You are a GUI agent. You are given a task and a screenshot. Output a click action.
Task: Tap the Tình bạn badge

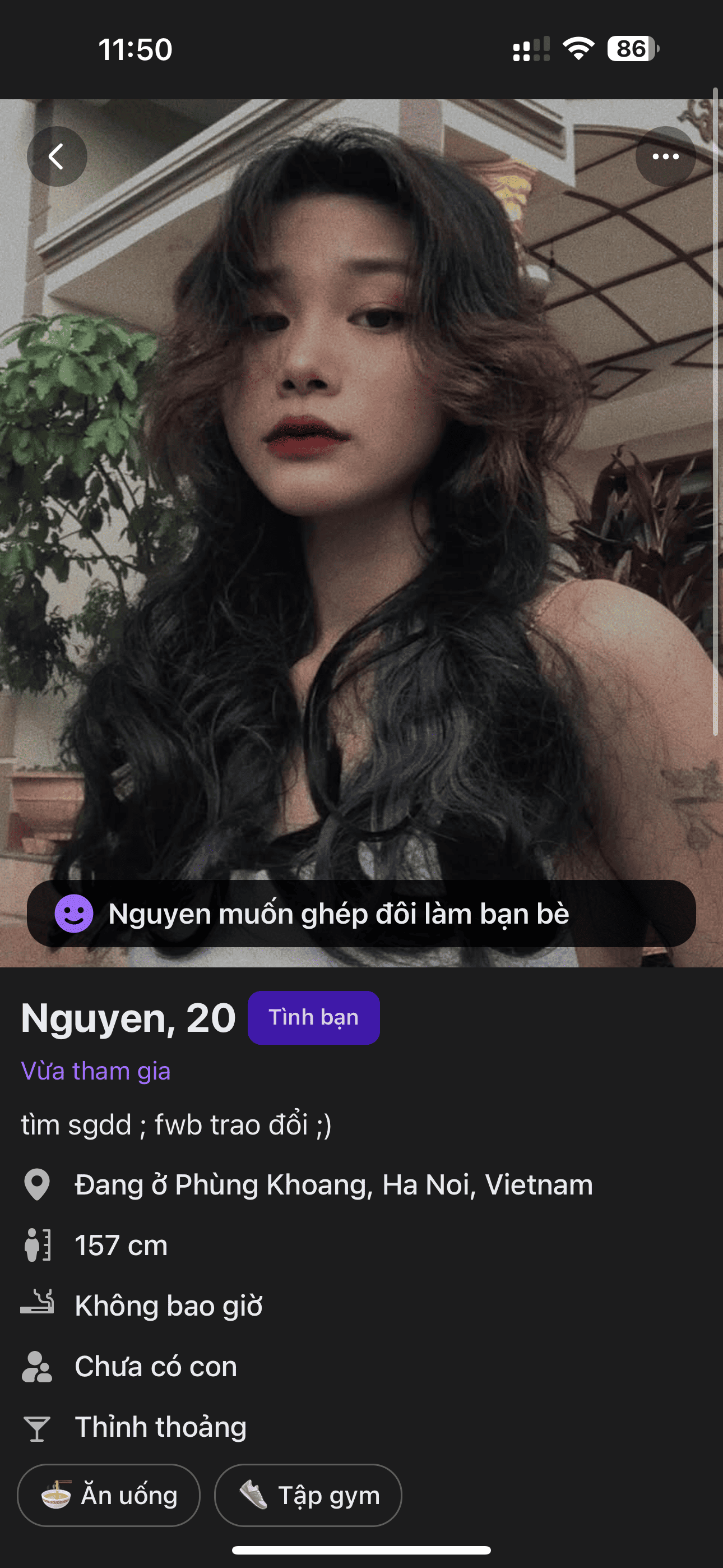[x=313, y=1018]
